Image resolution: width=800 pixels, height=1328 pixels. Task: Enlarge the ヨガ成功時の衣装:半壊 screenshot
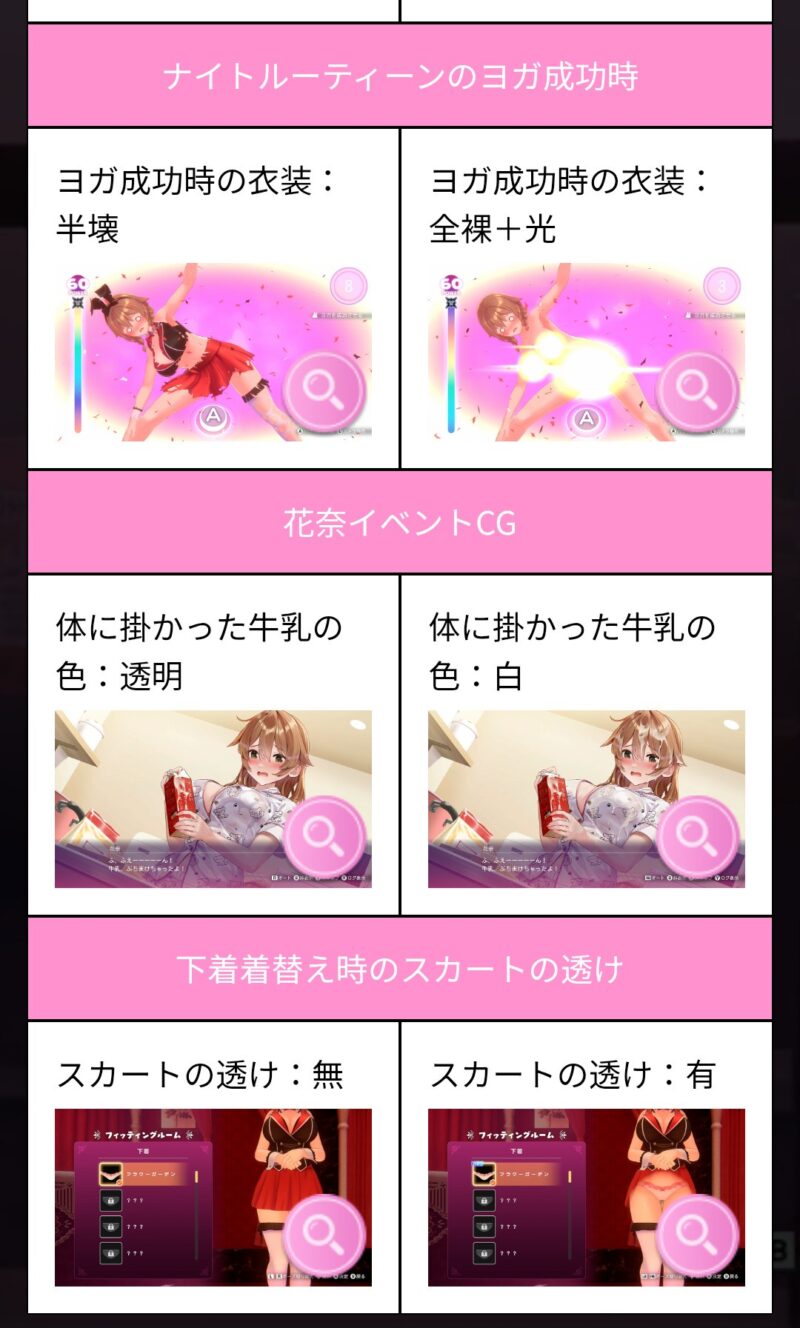(x=324, y=391)
